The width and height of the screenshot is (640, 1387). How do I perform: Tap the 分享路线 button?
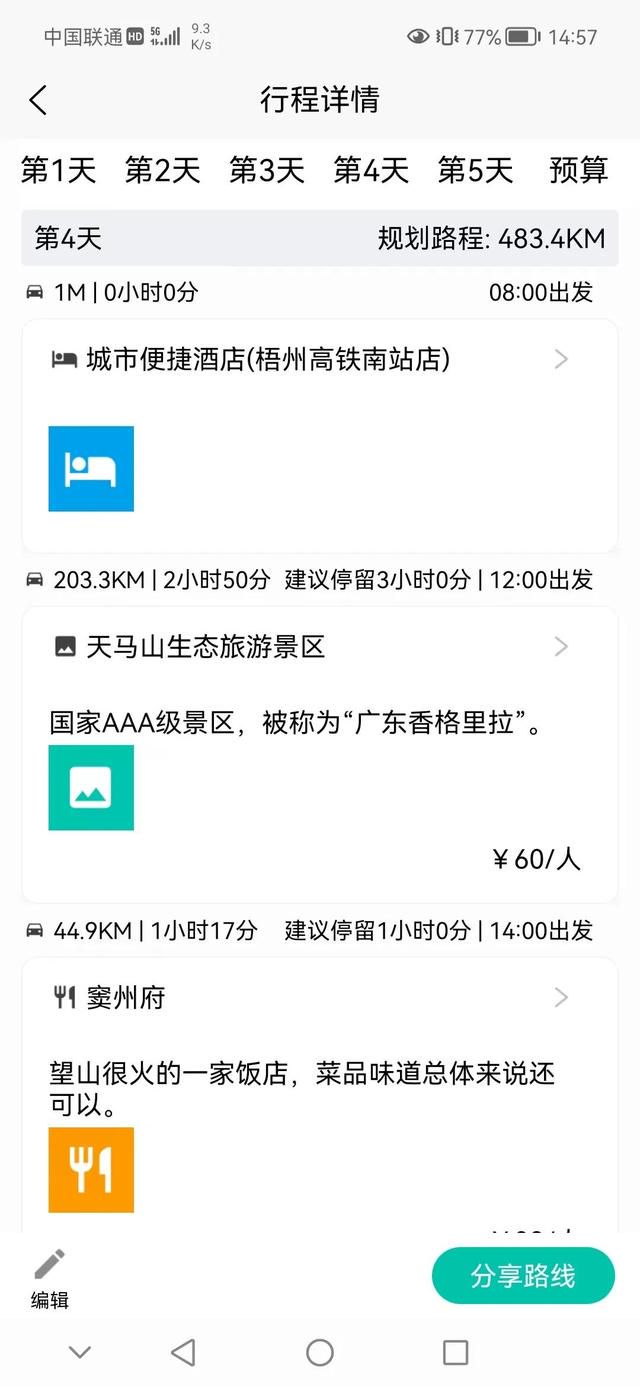tap(523, 1275)
